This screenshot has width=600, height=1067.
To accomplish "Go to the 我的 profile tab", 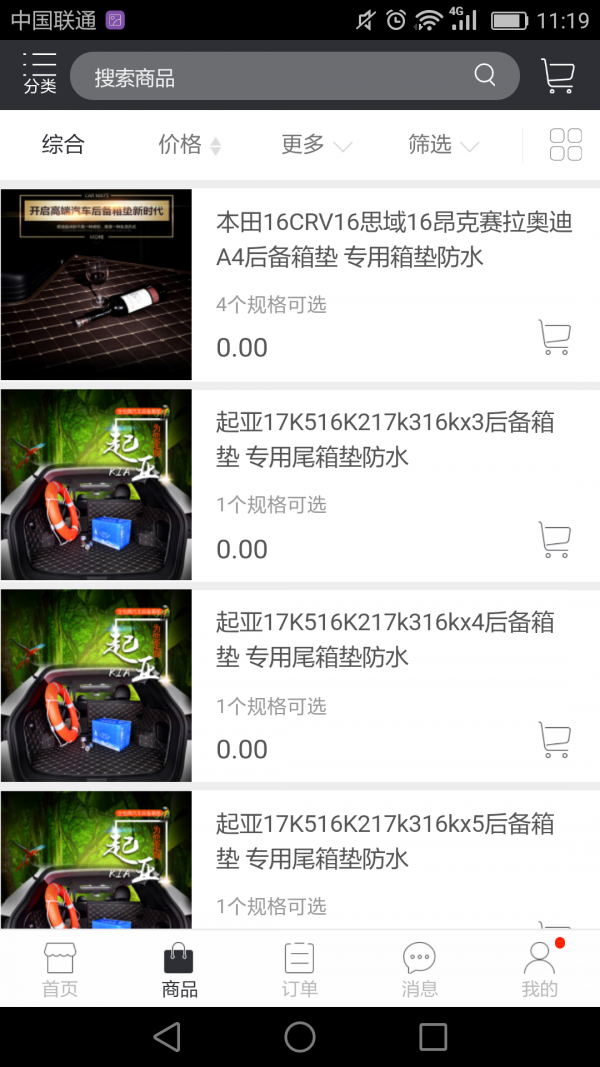I will tap(539, 970).
